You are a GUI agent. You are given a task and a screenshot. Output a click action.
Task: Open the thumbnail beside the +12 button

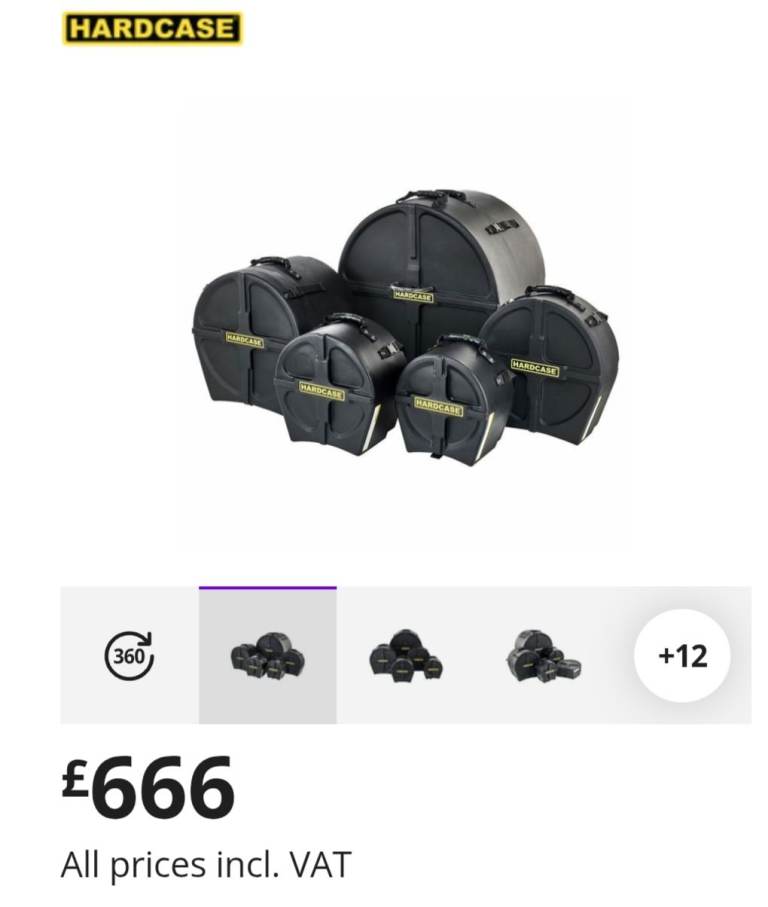[x=544, y=656]
